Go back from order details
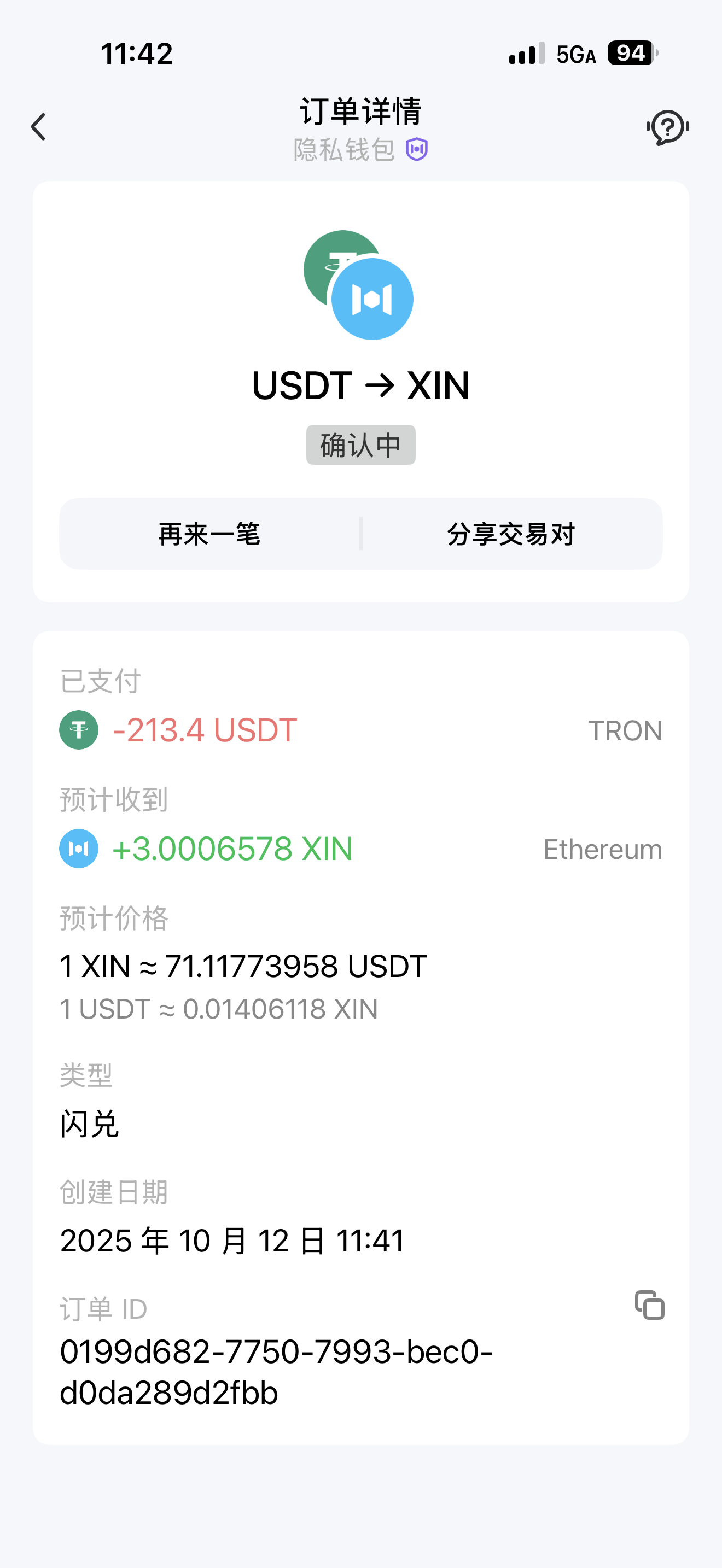 38,127
